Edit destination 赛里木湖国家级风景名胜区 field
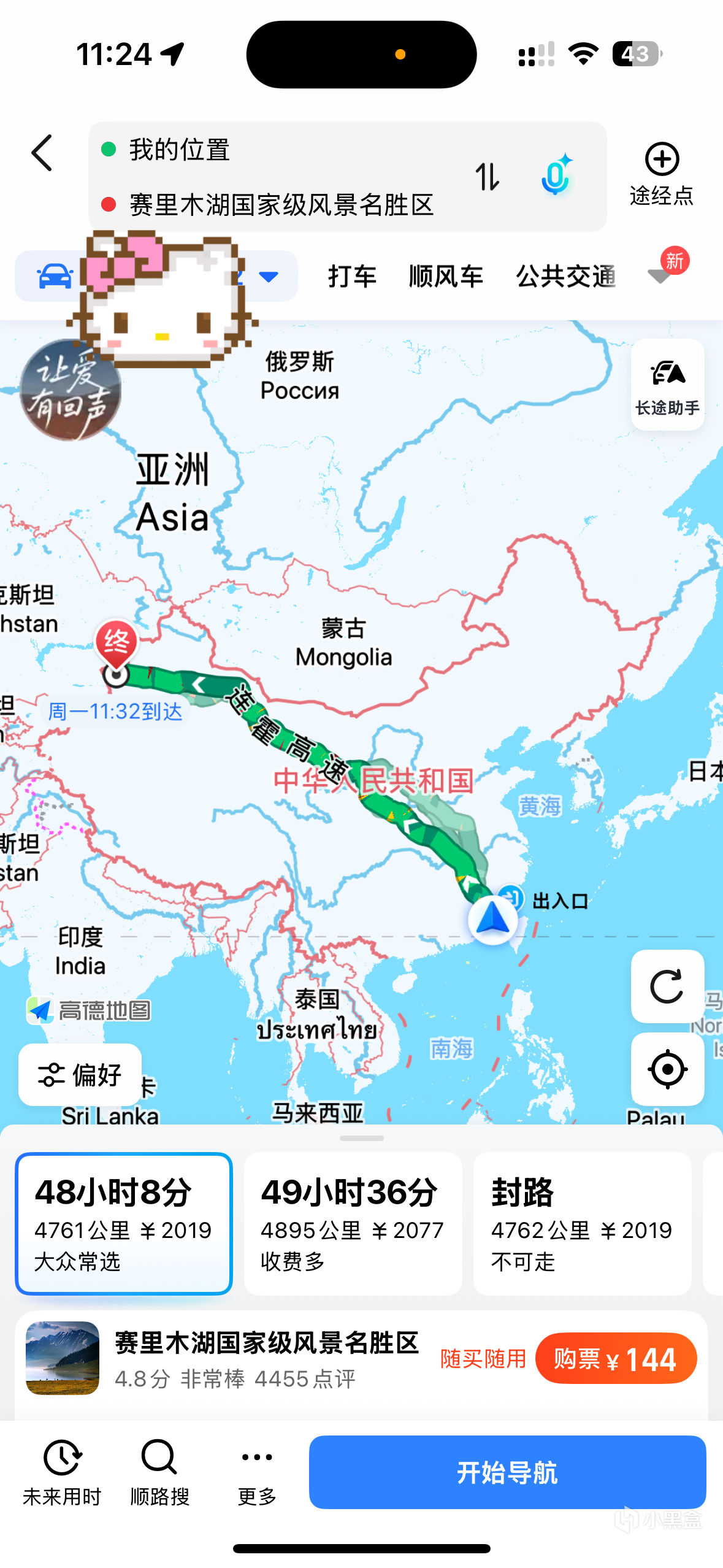723x1568 pixels. point(281,205)
